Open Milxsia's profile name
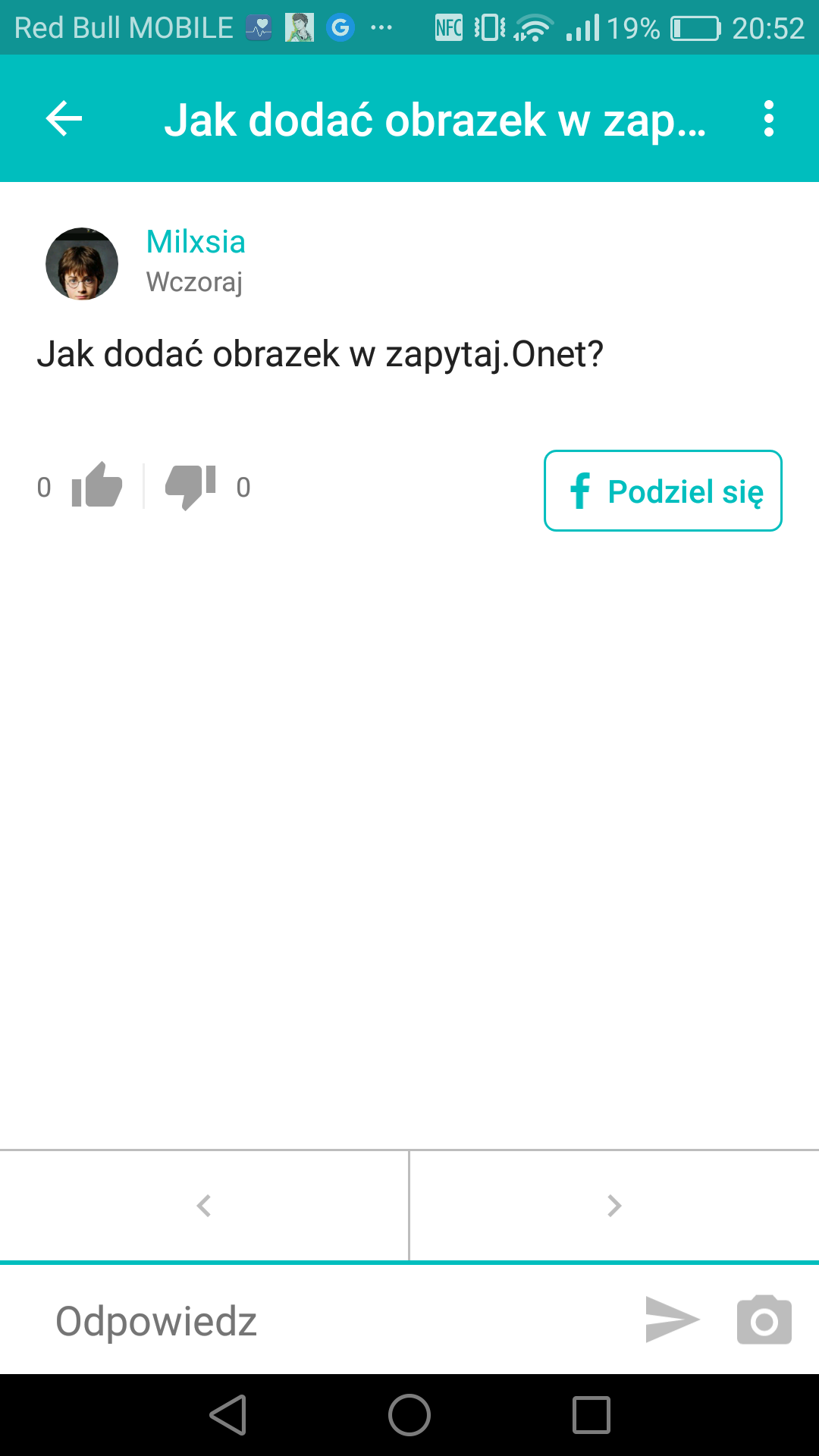This screenshot has width=819, height=1456. tap(196, 242)
